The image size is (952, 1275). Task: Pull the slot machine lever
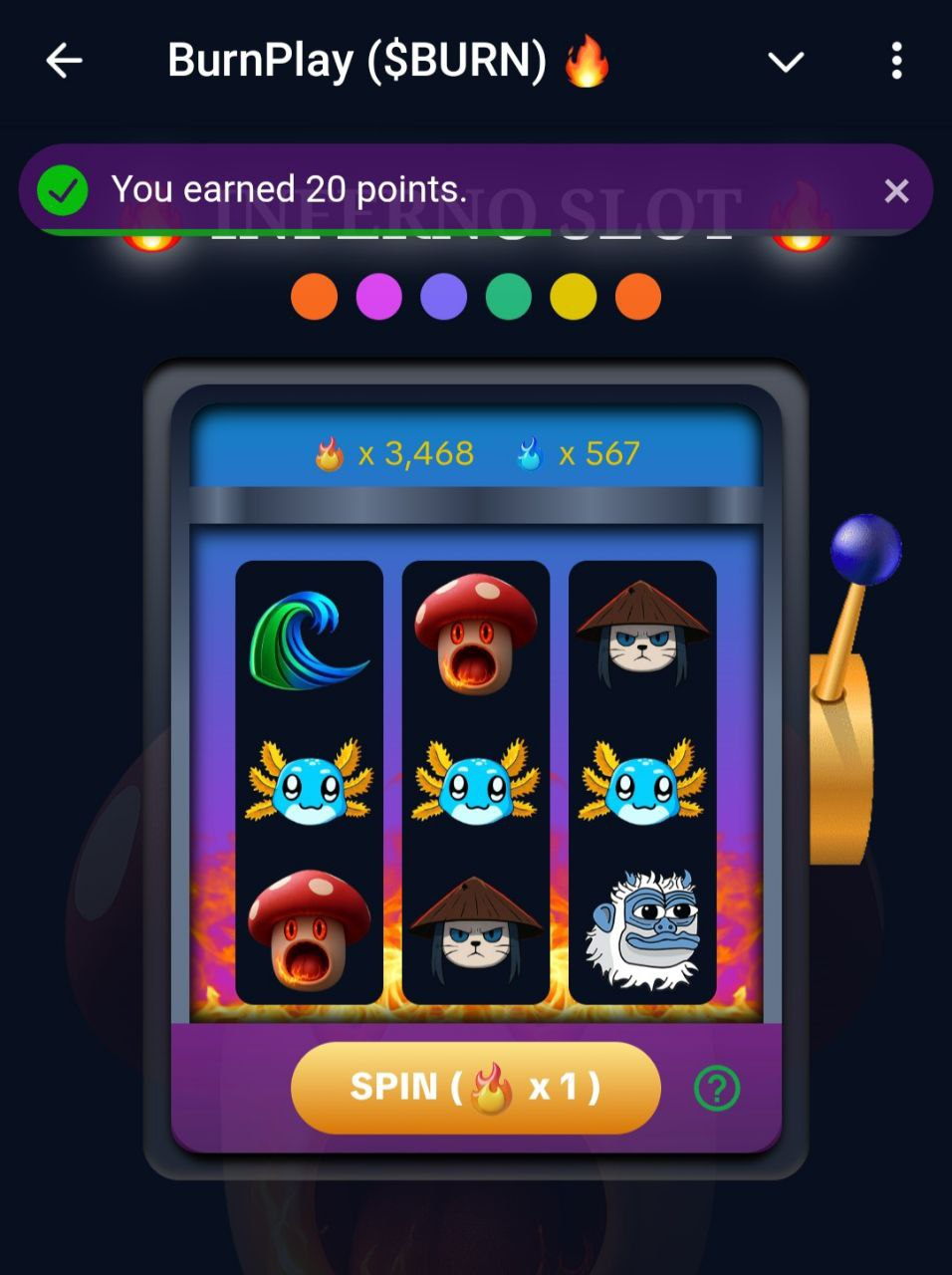(x=865, y=551)
